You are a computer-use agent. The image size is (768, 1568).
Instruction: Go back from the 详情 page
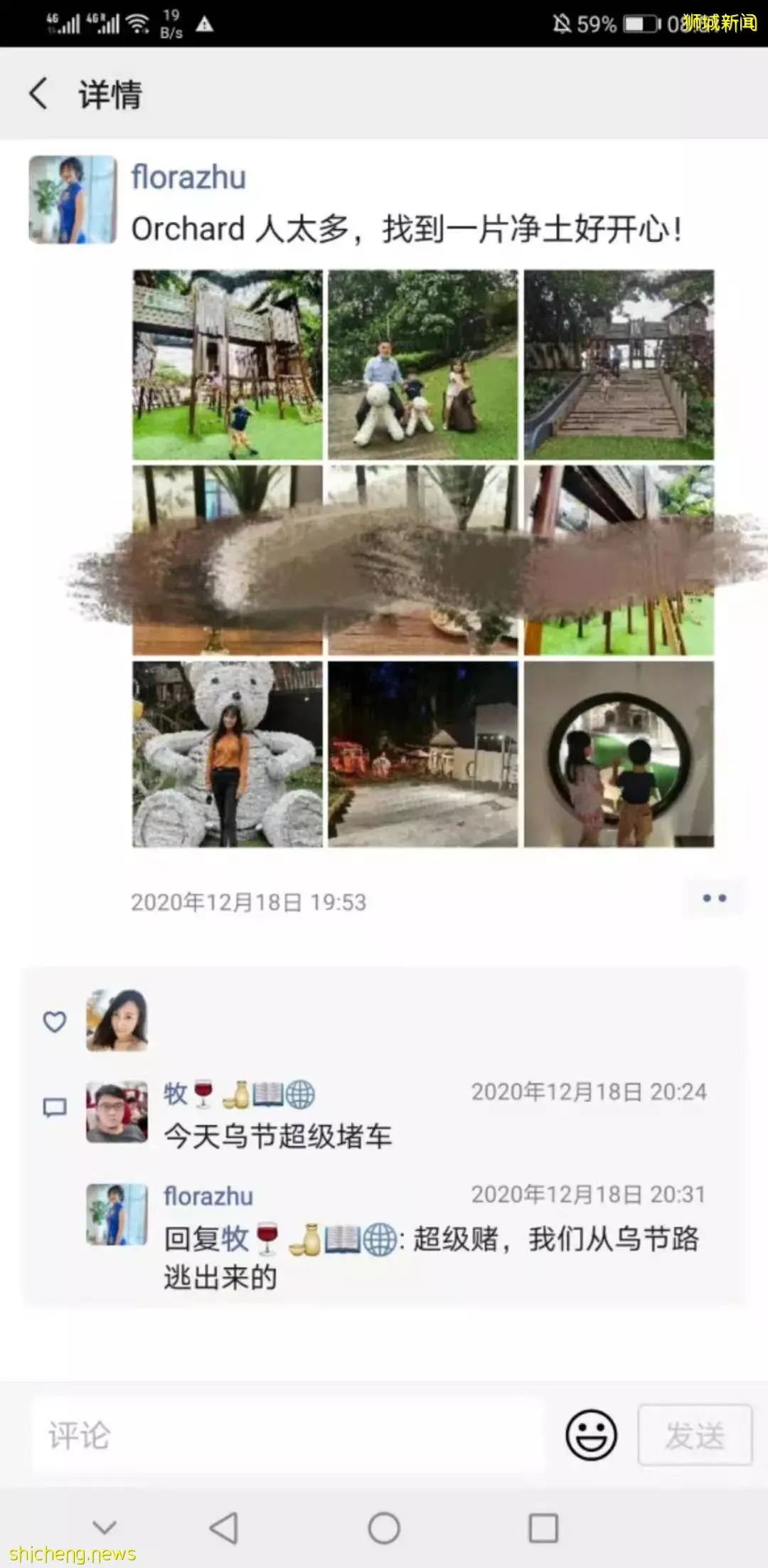point(39,94)
